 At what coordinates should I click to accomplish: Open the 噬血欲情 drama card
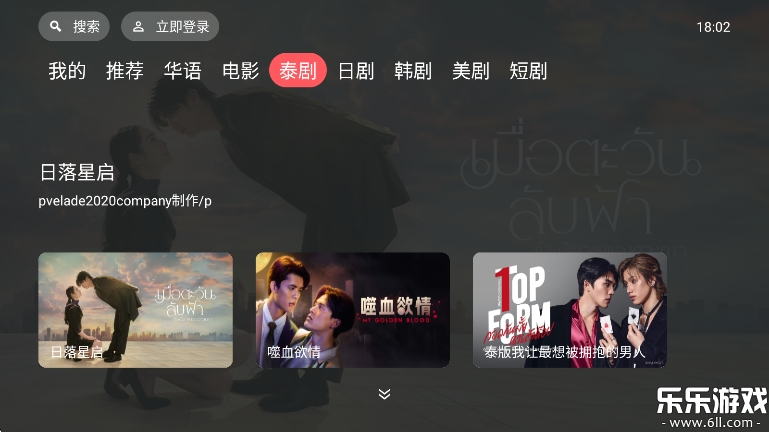(353, 310)
